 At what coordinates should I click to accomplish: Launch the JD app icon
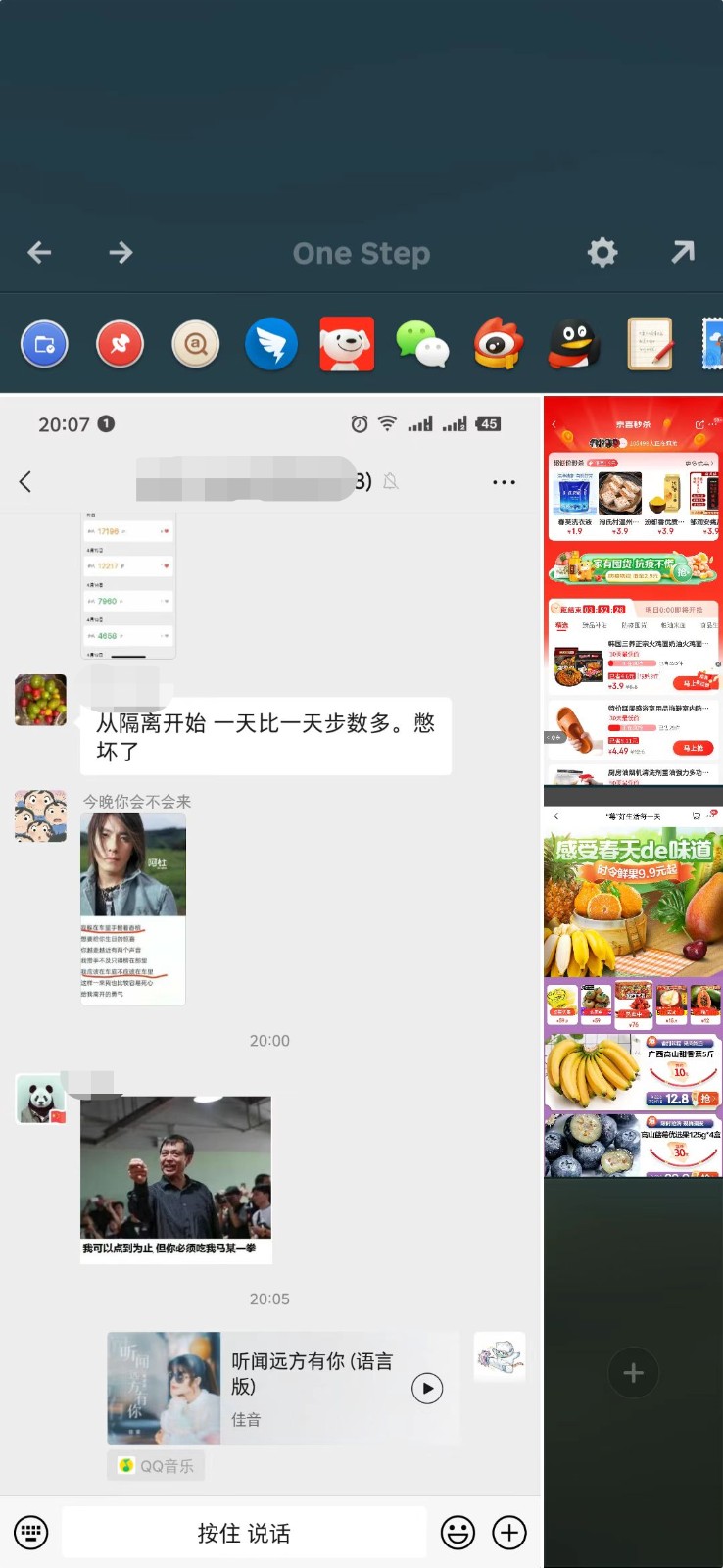[x=347, y=344]
